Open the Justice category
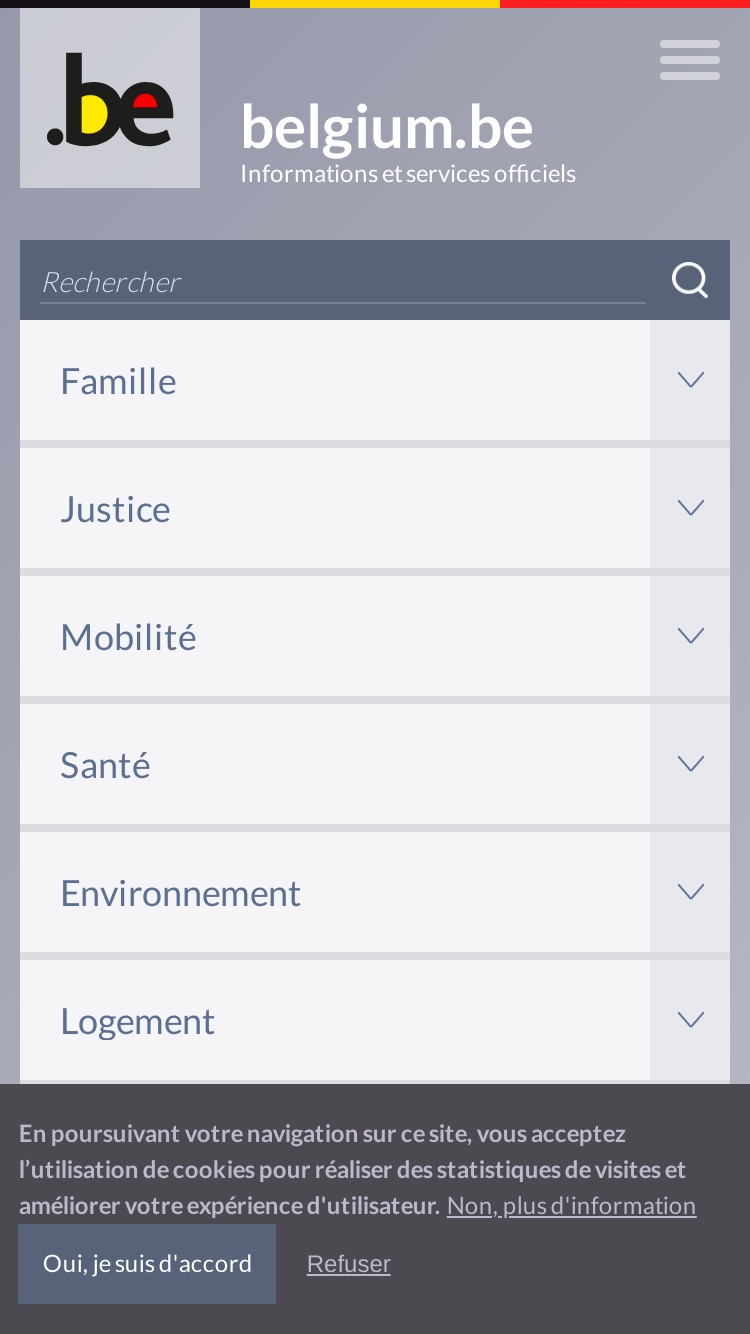750x1334 pixels. click(x=335, y=508)
